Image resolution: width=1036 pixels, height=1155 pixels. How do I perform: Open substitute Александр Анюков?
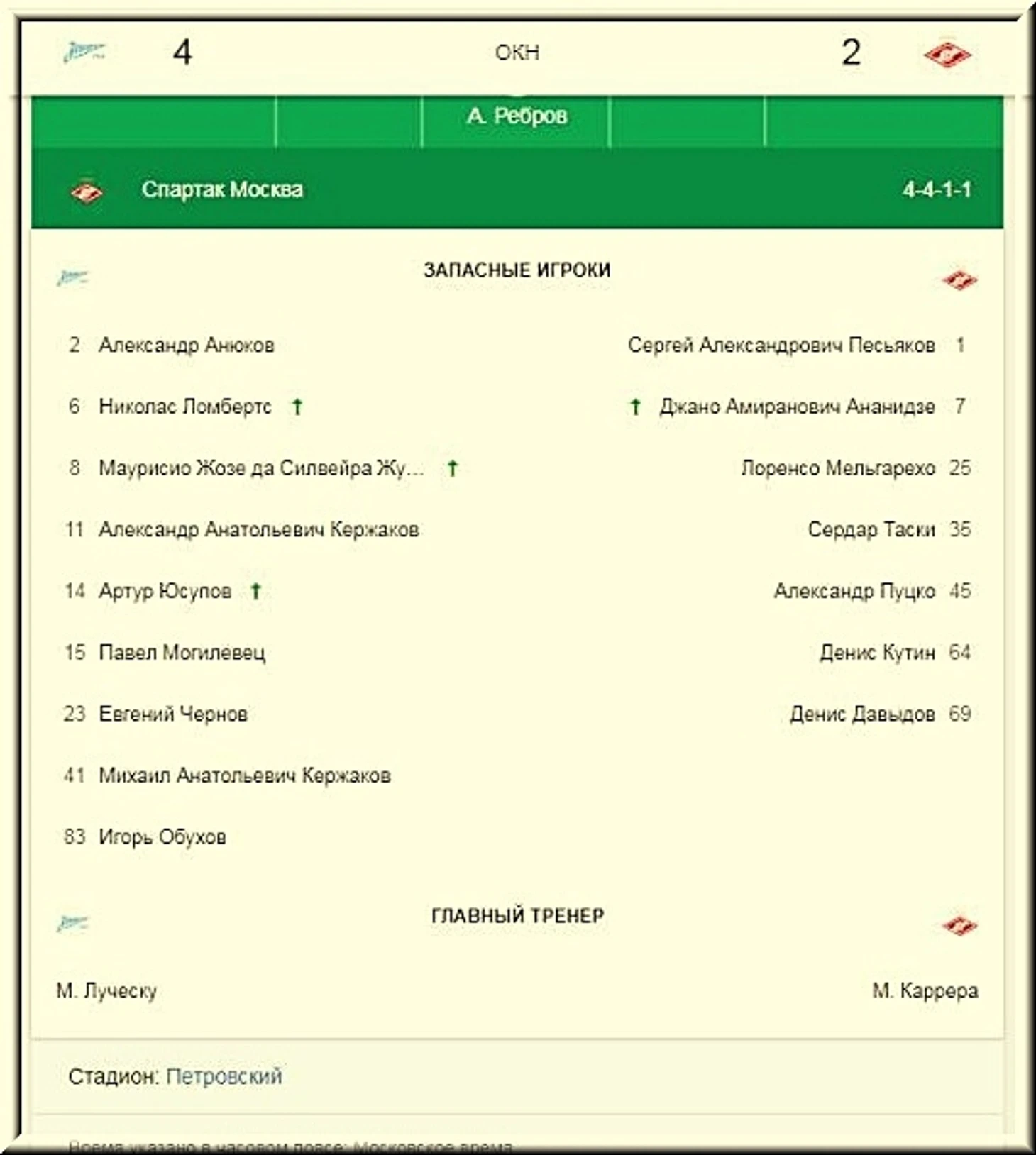(186, 345)
